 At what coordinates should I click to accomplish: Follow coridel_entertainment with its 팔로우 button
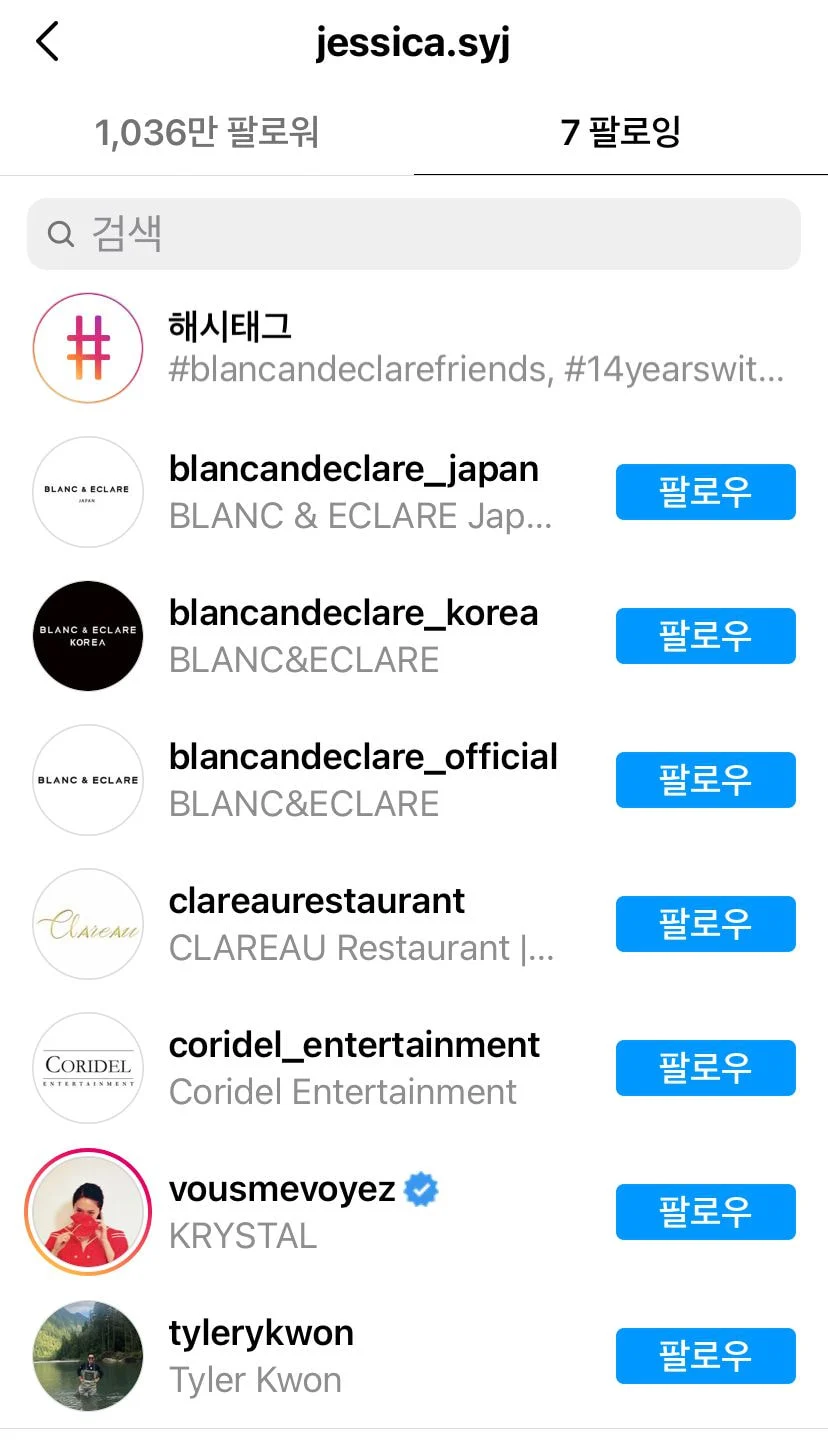(705, 1068)
